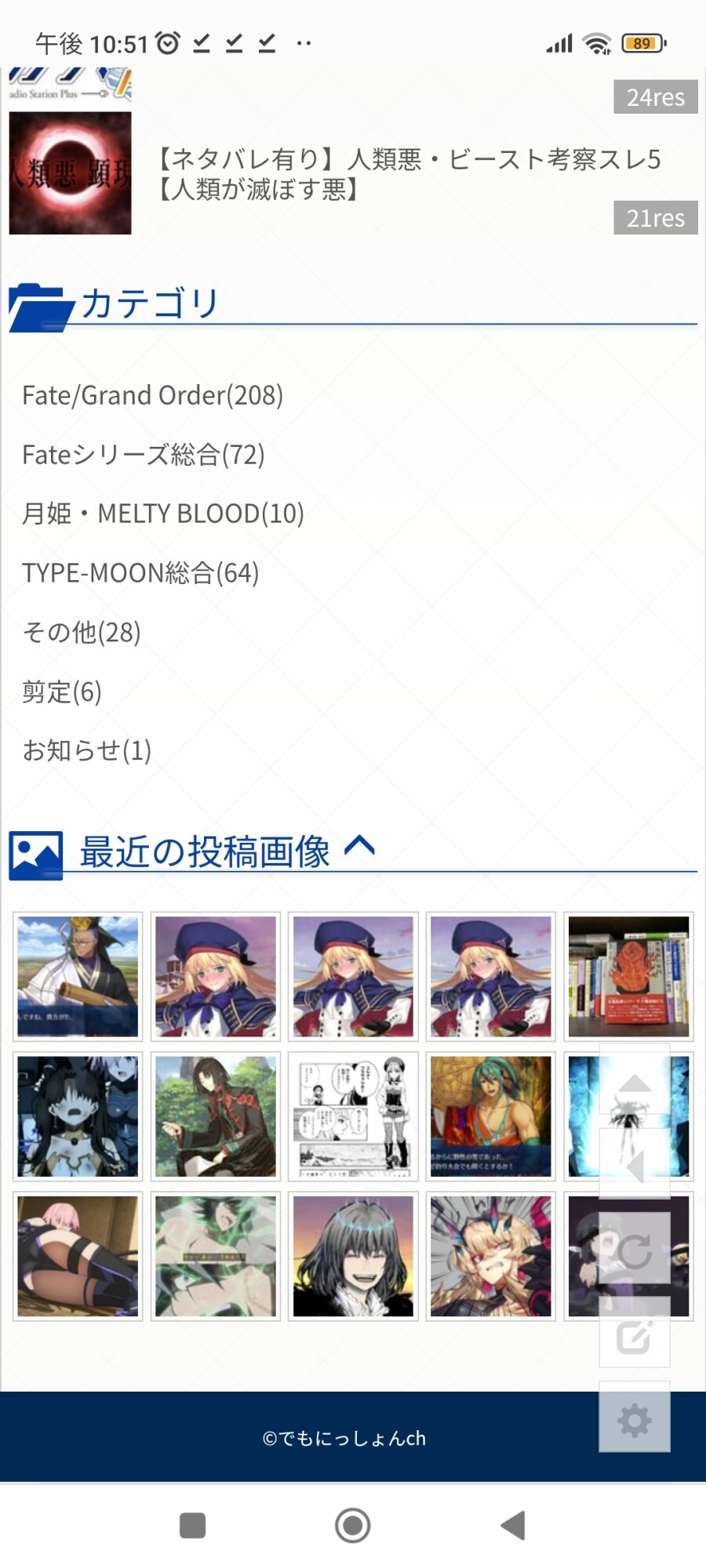Screen dimensions: 706x1568
Task: Open the bookshelf photo thumbnail
Action: click(628, 977)
